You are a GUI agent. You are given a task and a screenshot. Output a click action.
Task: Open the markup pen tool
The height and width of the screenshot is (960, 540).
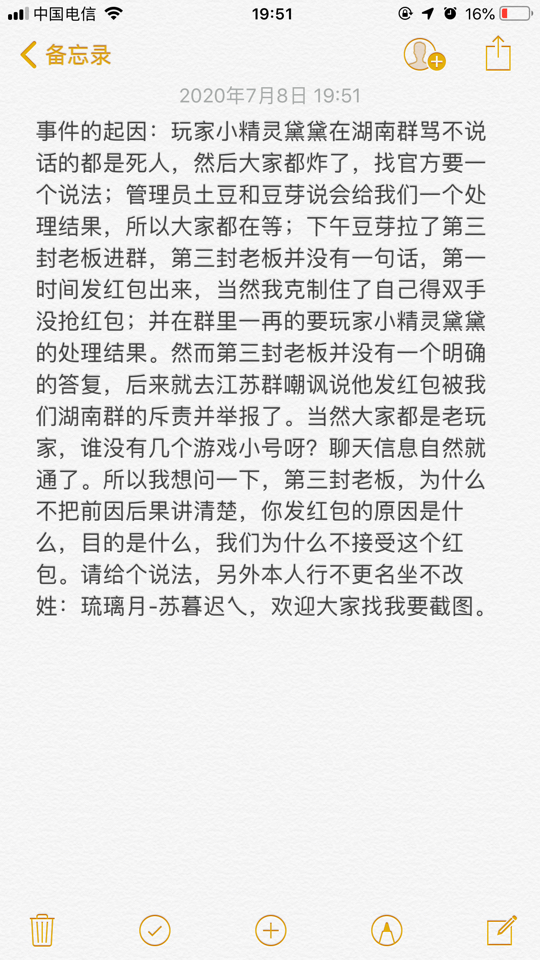(386, 931)
